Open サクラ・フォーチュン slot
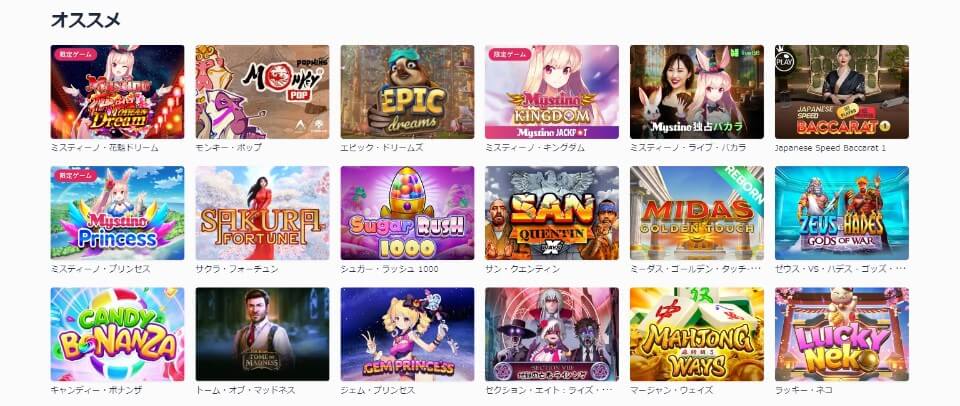 tap(262, 213)
